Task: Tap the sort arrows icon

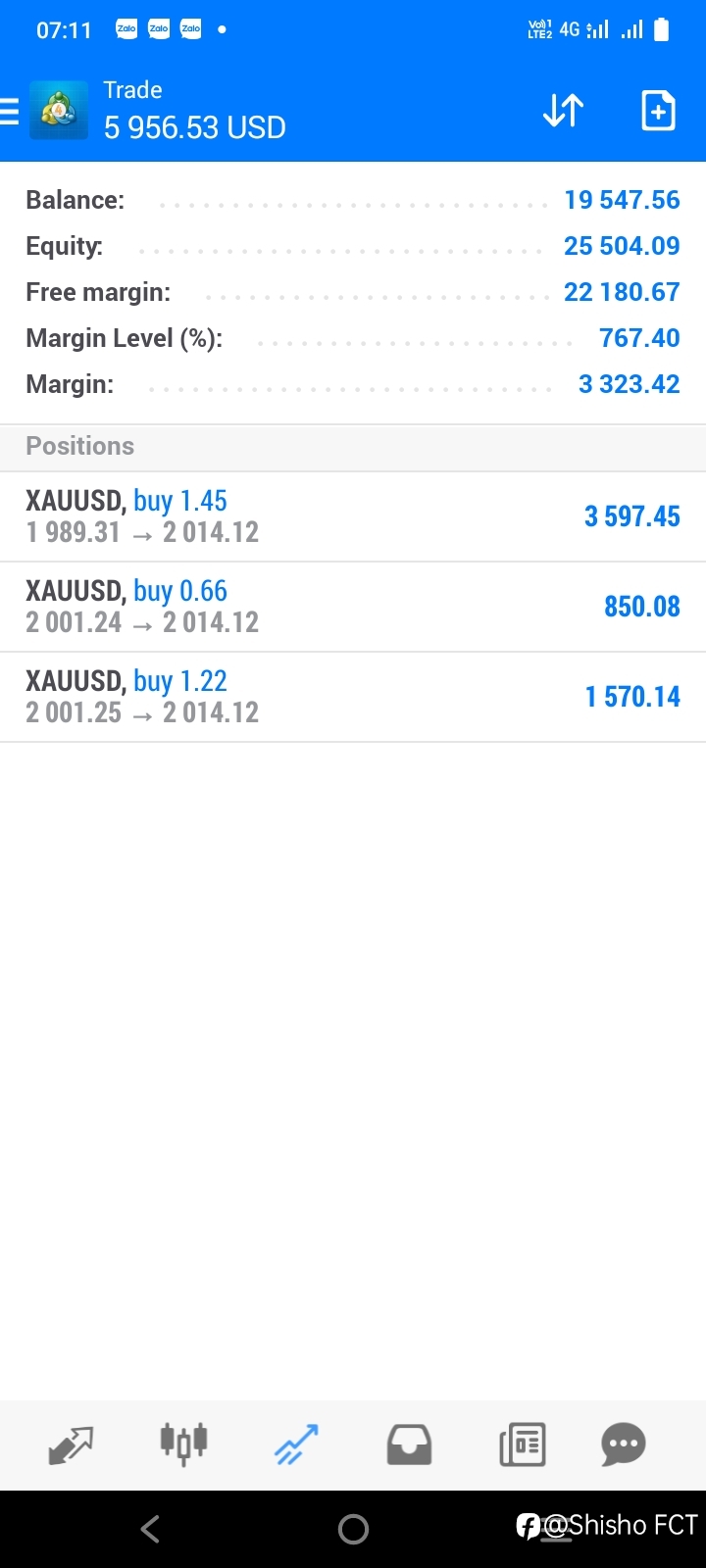Action: point(563,111)
